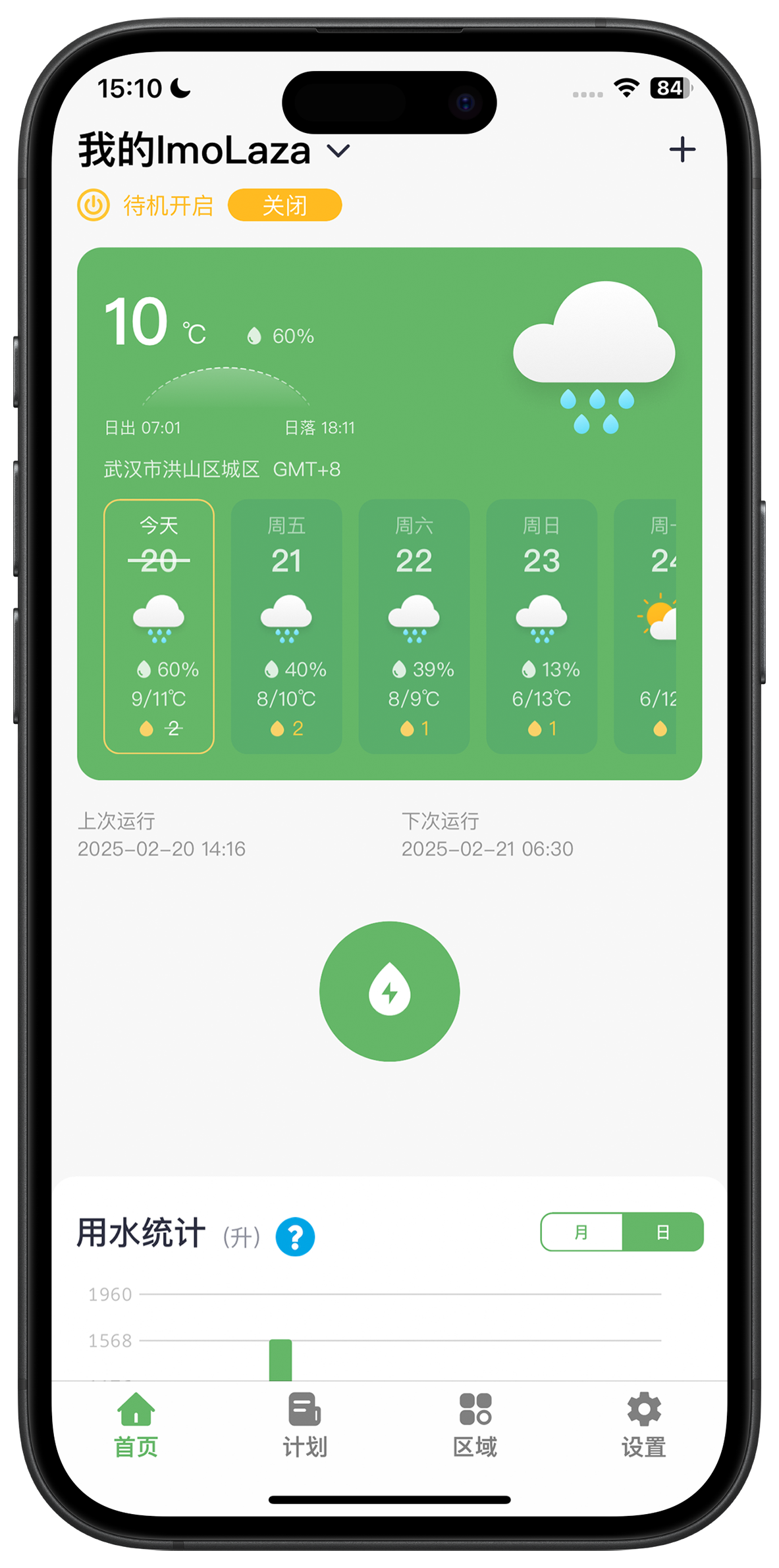Open the 区域 tab
779x1568 pixels.
pyautogui.click(x=475, y=1425)
